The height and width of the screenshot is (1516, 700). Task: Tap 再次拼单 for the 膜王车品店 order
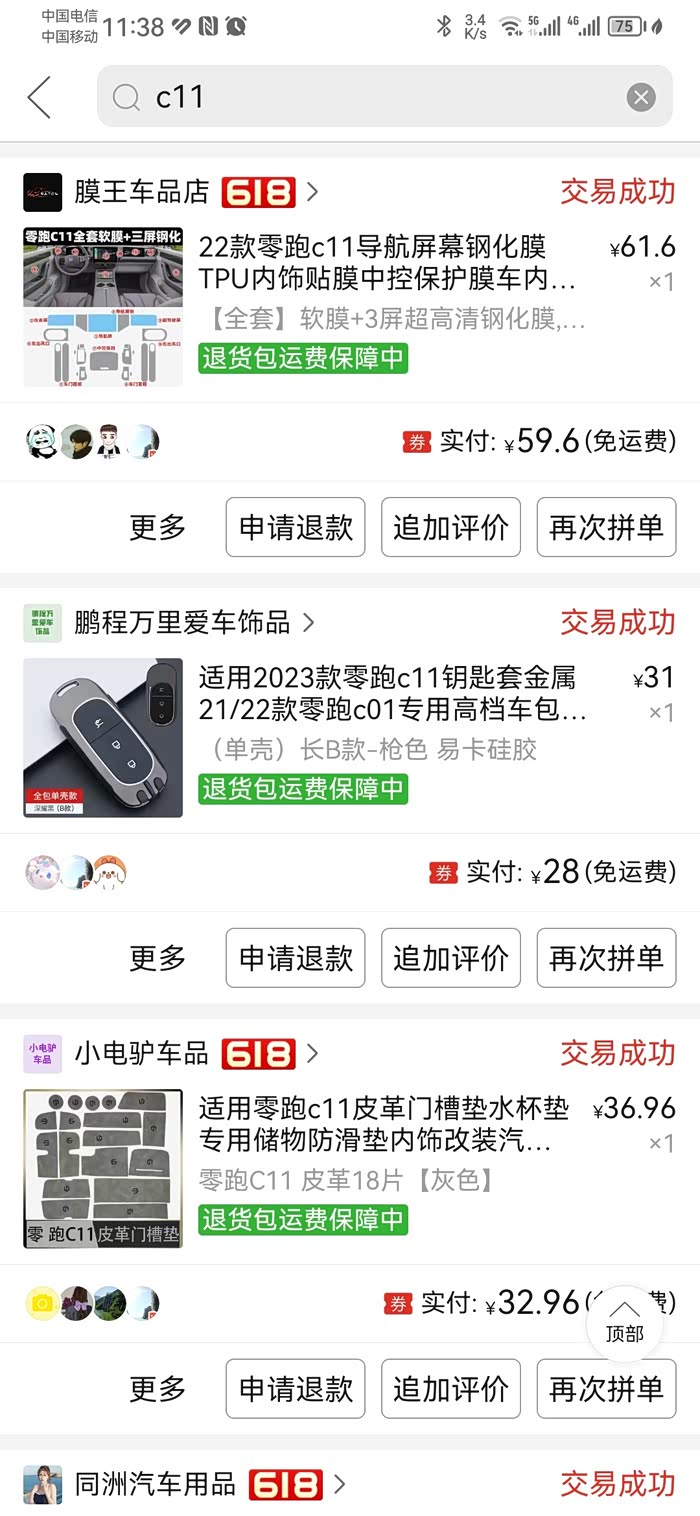pos(606,527)
